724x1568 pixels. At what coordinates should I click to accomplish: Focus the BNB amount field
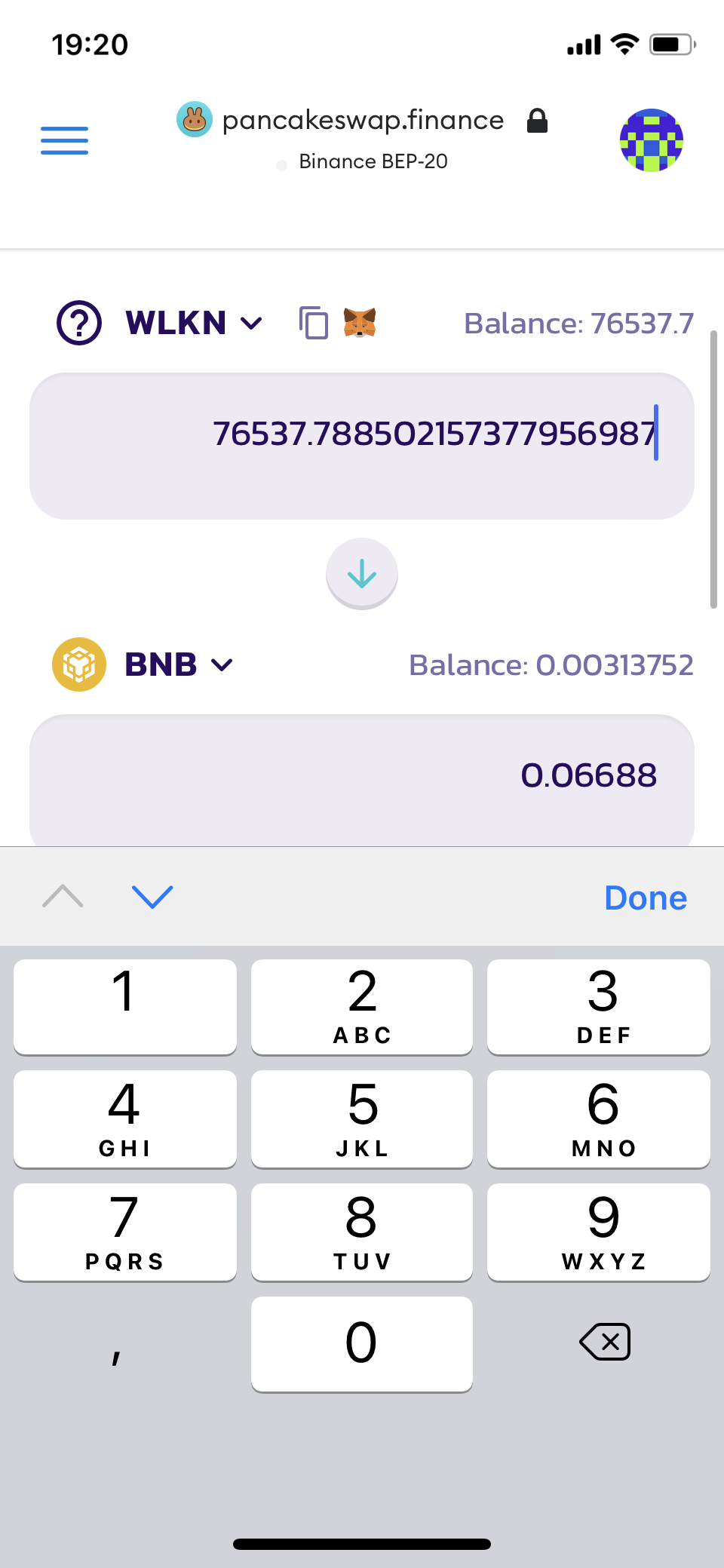(x=362, y=777)
